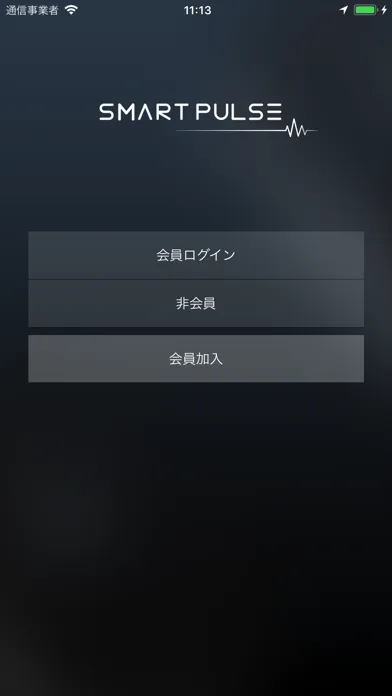
Task: Continue as 非会員
Action: click(196, 304)
